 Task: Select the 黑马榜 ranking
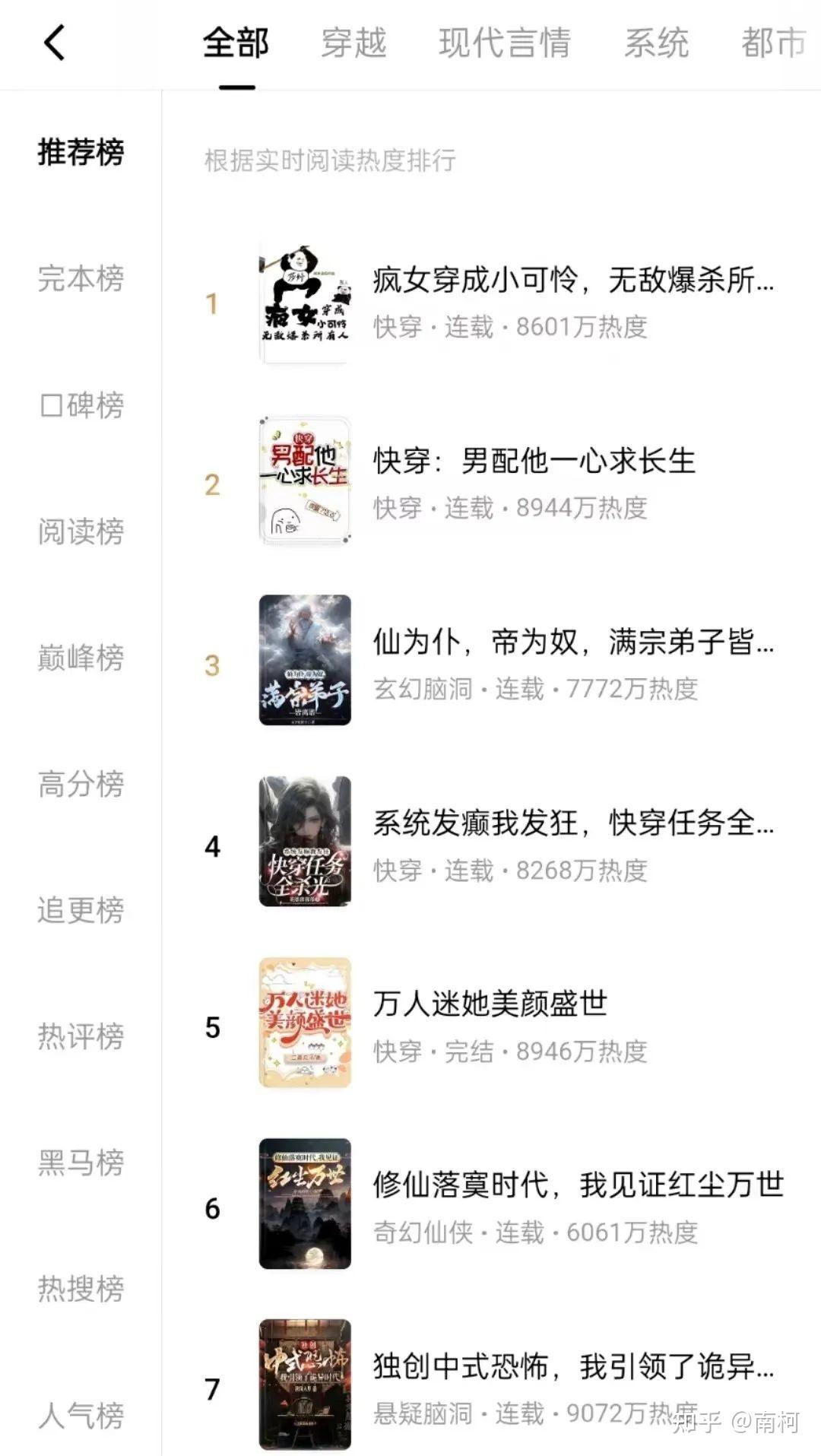tap(81, 1163)
